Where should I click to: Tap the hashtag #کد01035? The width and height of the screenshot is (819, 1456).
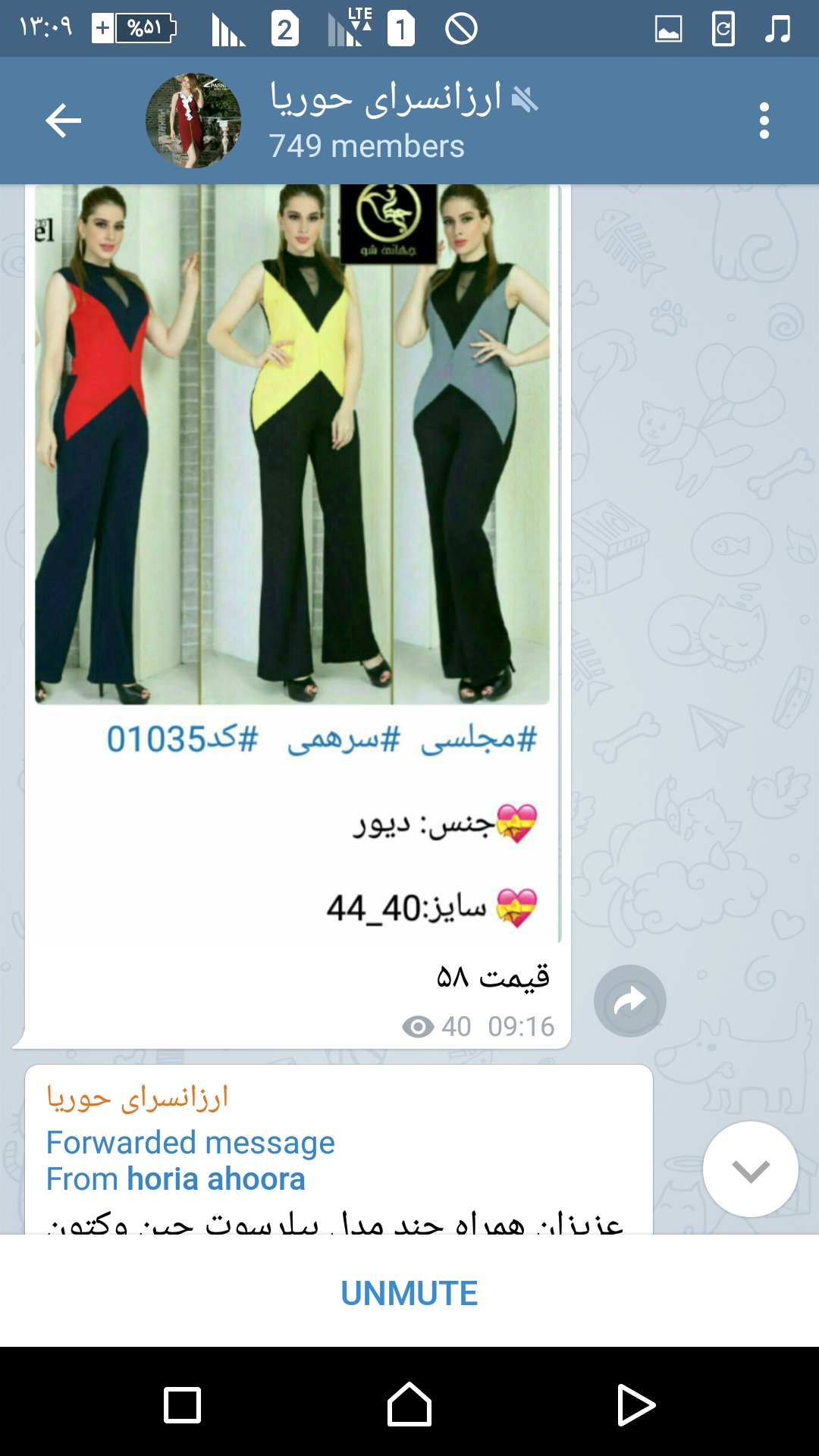tap(182, 739)
